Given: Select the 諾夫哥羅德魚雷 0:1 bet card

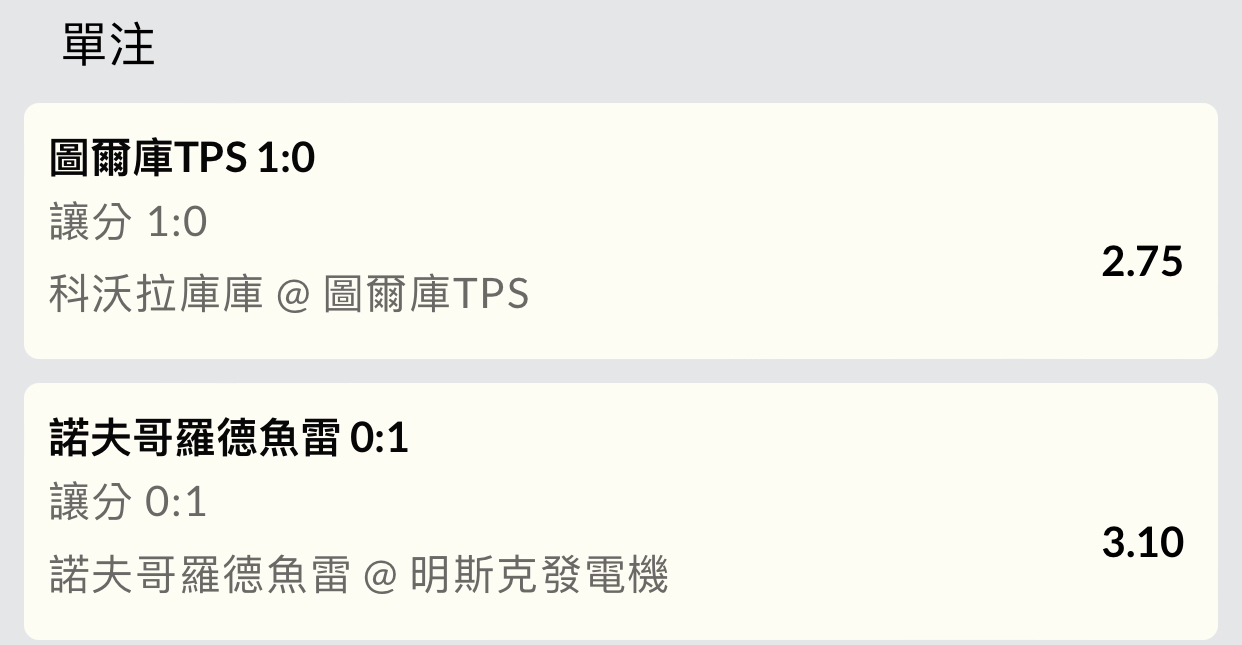Looking at the screenshot, I should point(620,511).
